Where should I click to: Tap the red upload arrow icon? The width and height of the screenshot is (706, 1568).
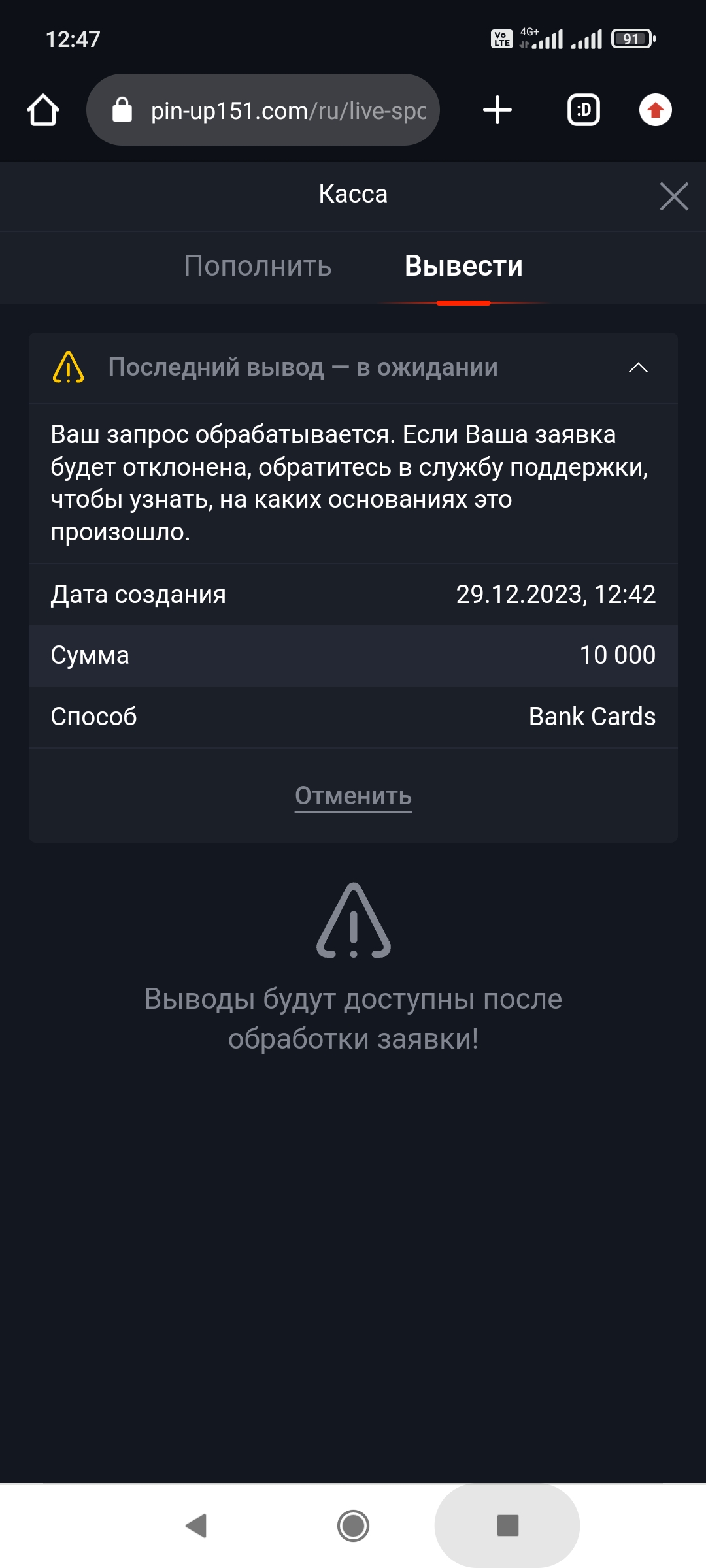(x=655, y=110)
